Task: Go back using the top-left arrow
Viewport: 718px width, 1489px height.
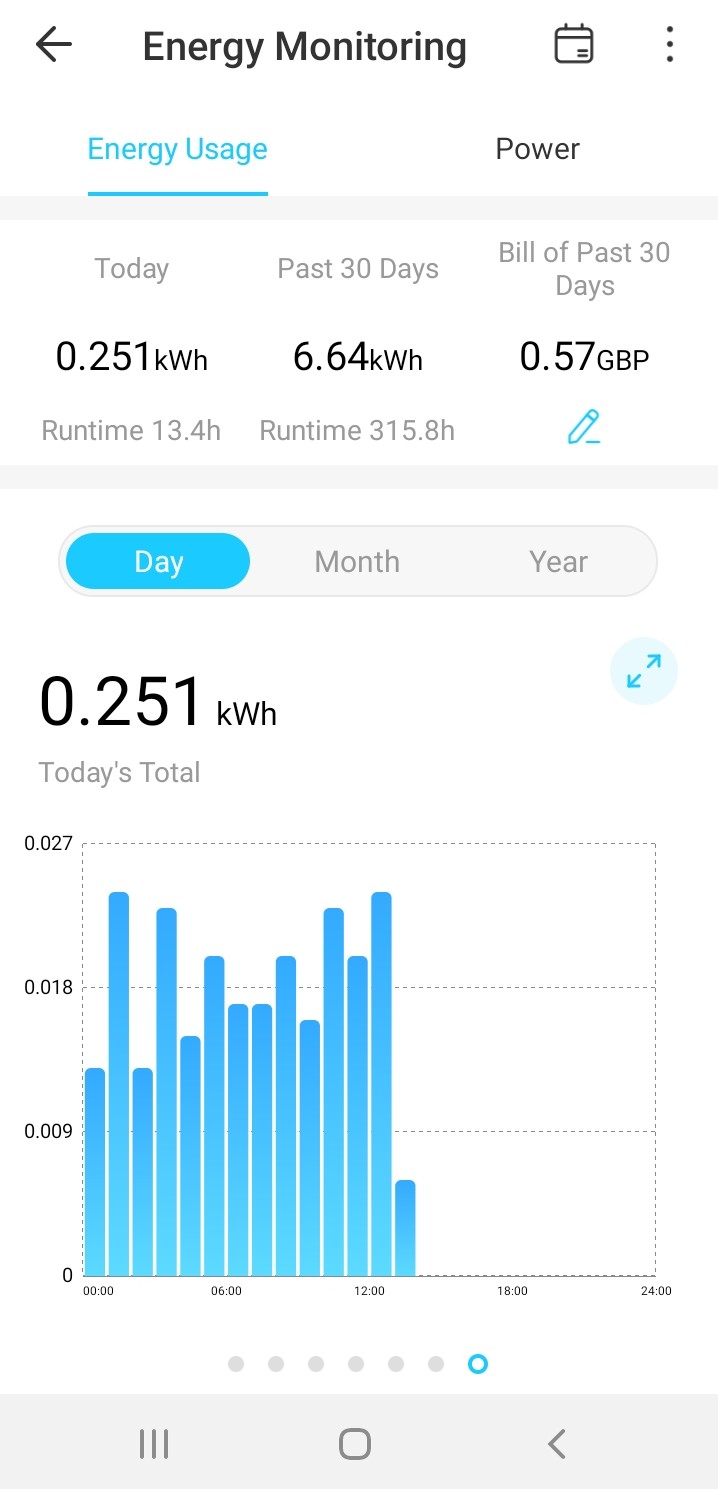Action: [x=53, y=45]
